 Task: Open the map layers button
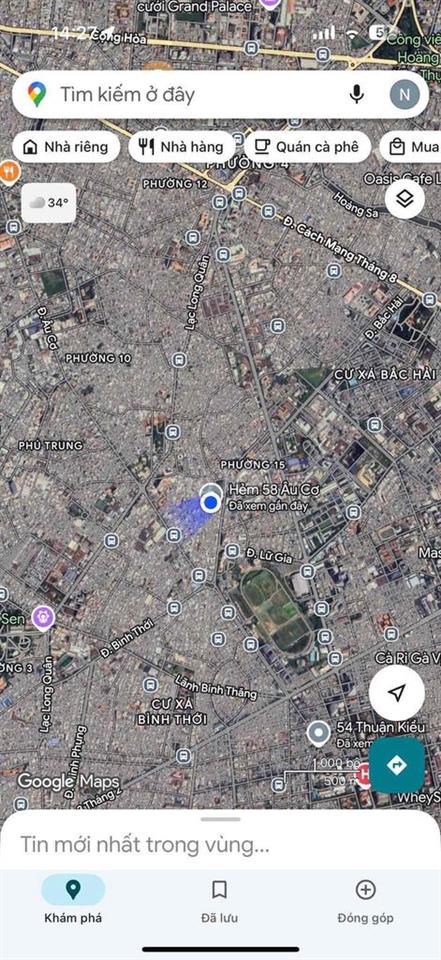click(405, 199)
